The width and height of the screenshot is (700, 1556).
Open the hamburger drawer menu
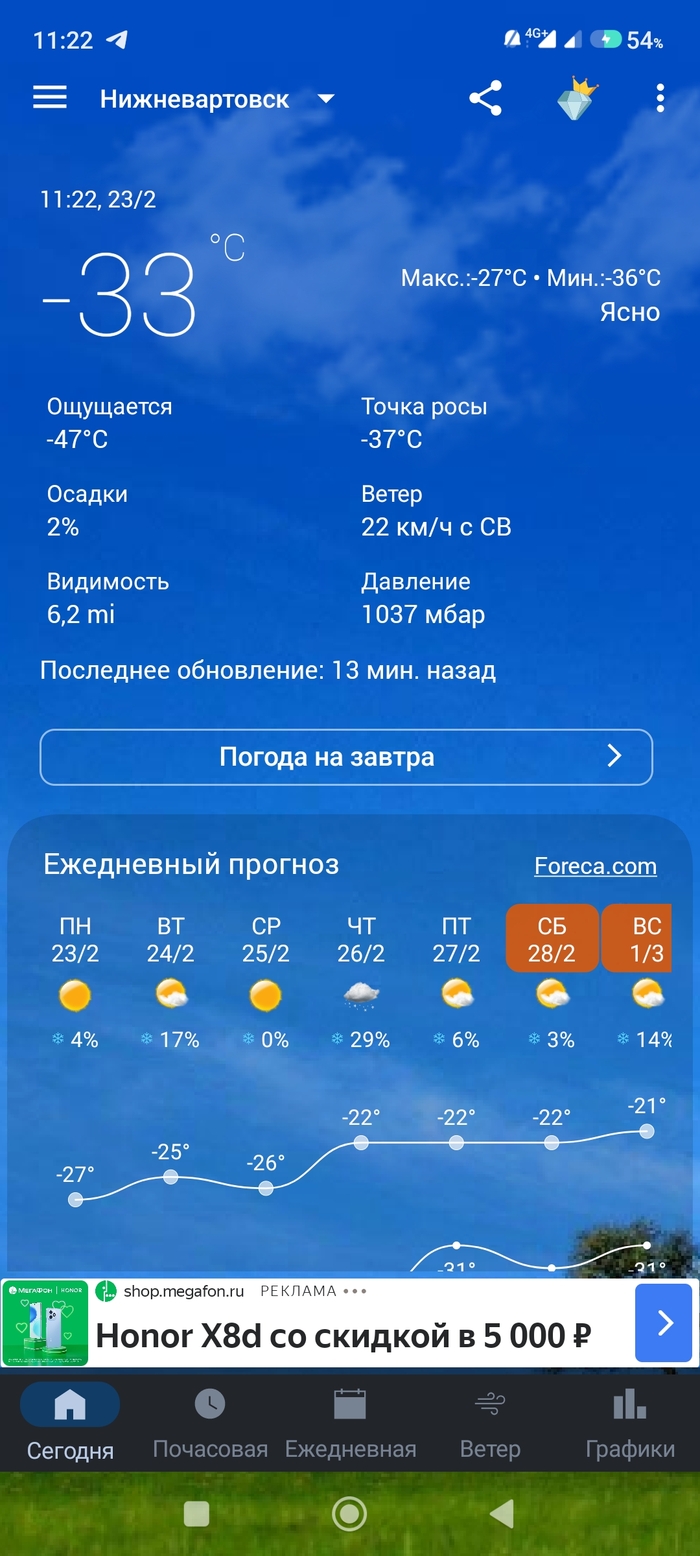click(x=50, y=98)
